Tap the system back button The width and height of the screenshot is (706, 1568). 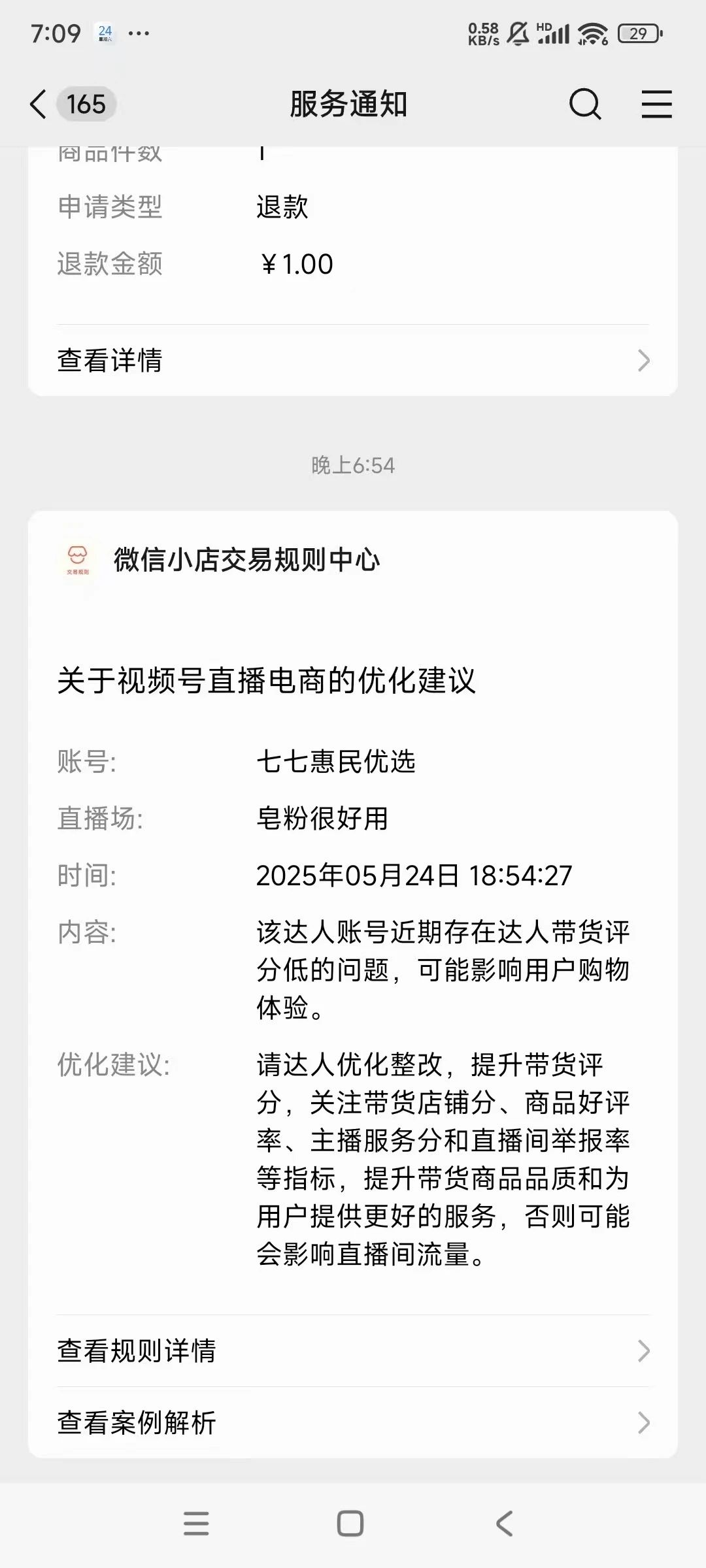tap(504, 1524)
